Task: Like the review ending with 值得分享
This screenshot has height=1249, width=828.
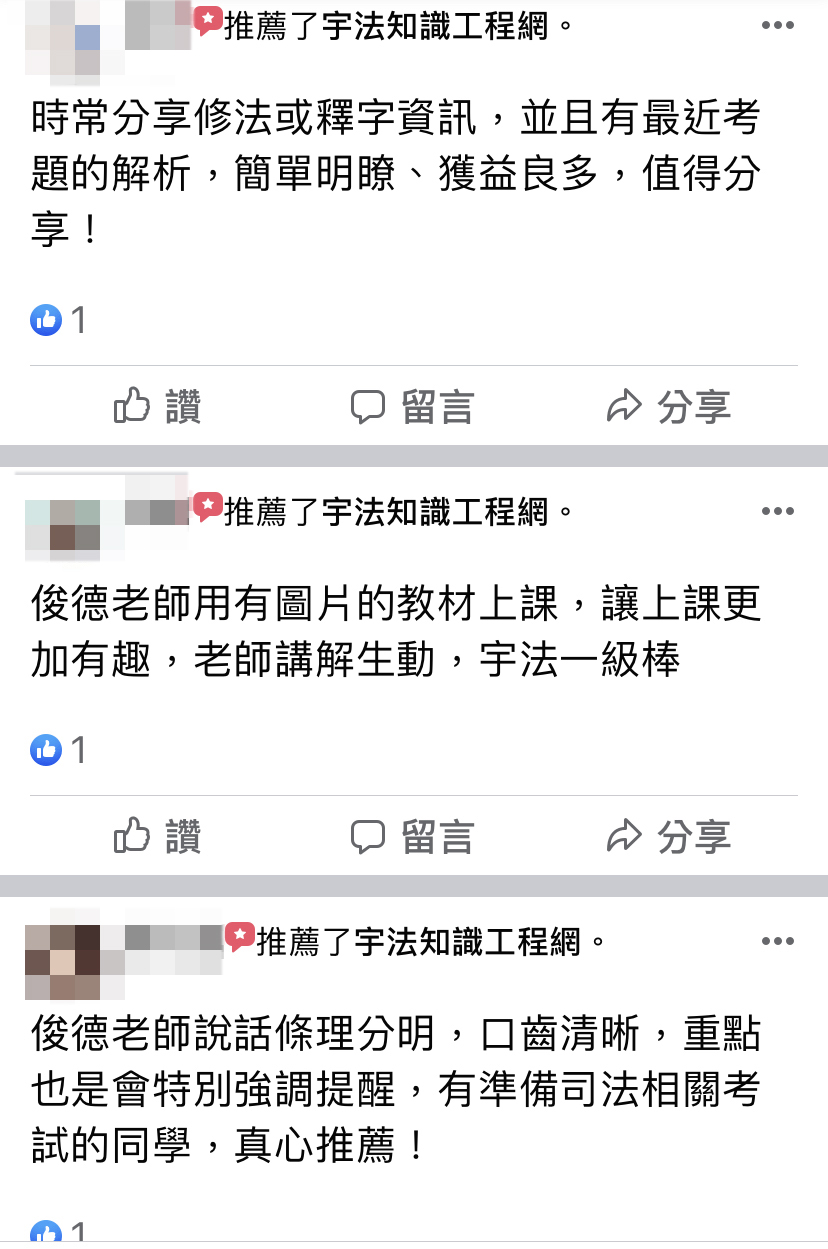Action: (x=158, y=407)
